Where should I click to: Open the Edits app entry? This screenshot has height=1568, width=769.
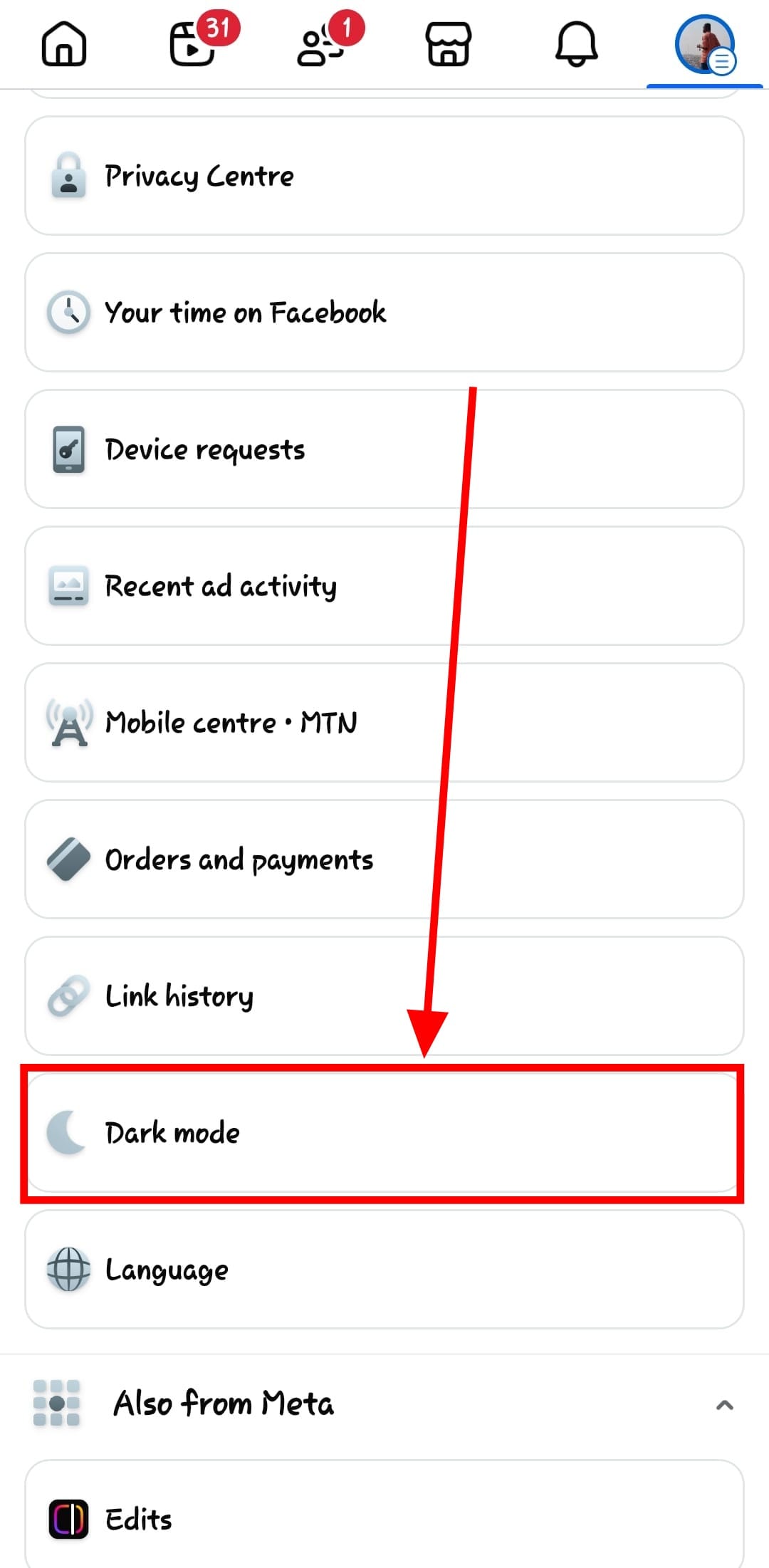384,1519
